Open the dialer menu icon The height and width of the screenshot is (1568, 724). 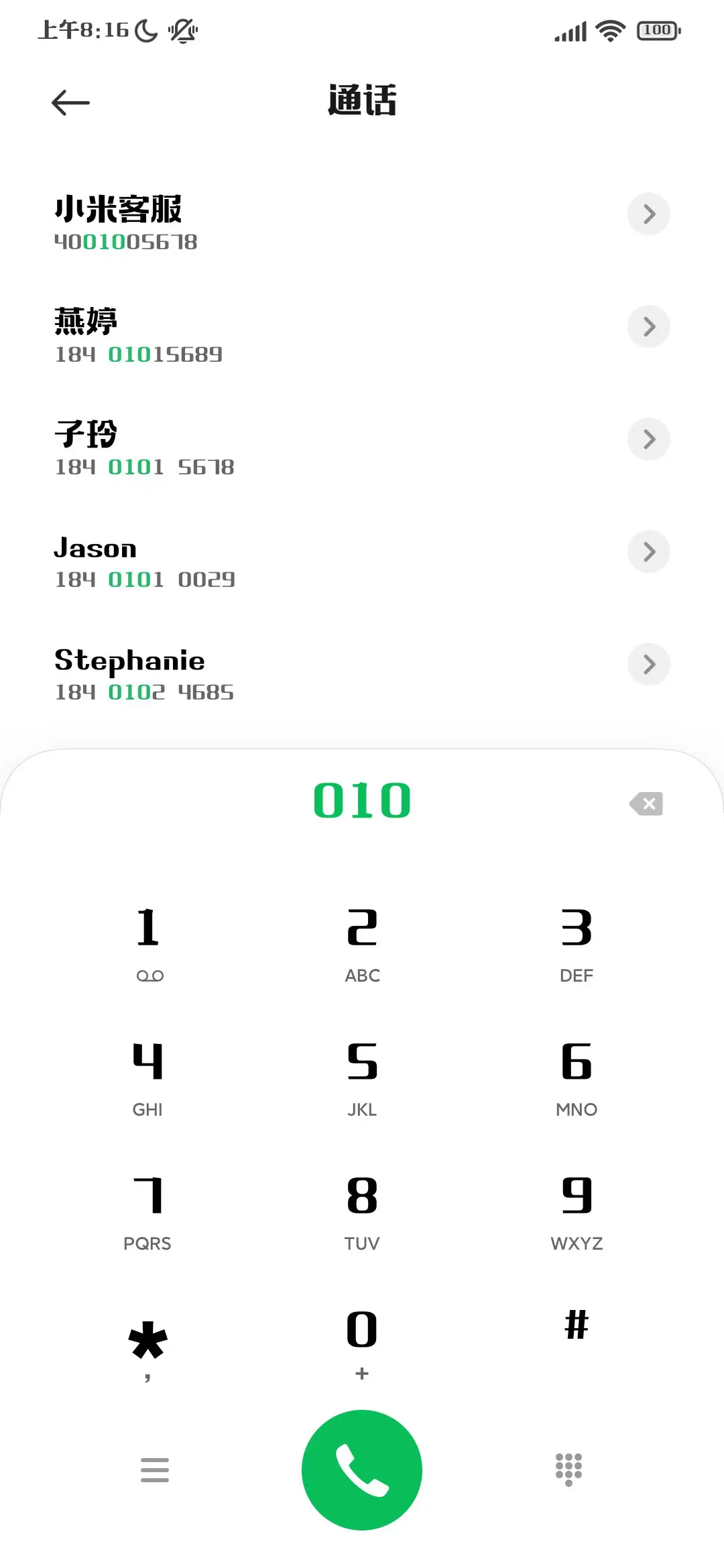pos(155,1469)
